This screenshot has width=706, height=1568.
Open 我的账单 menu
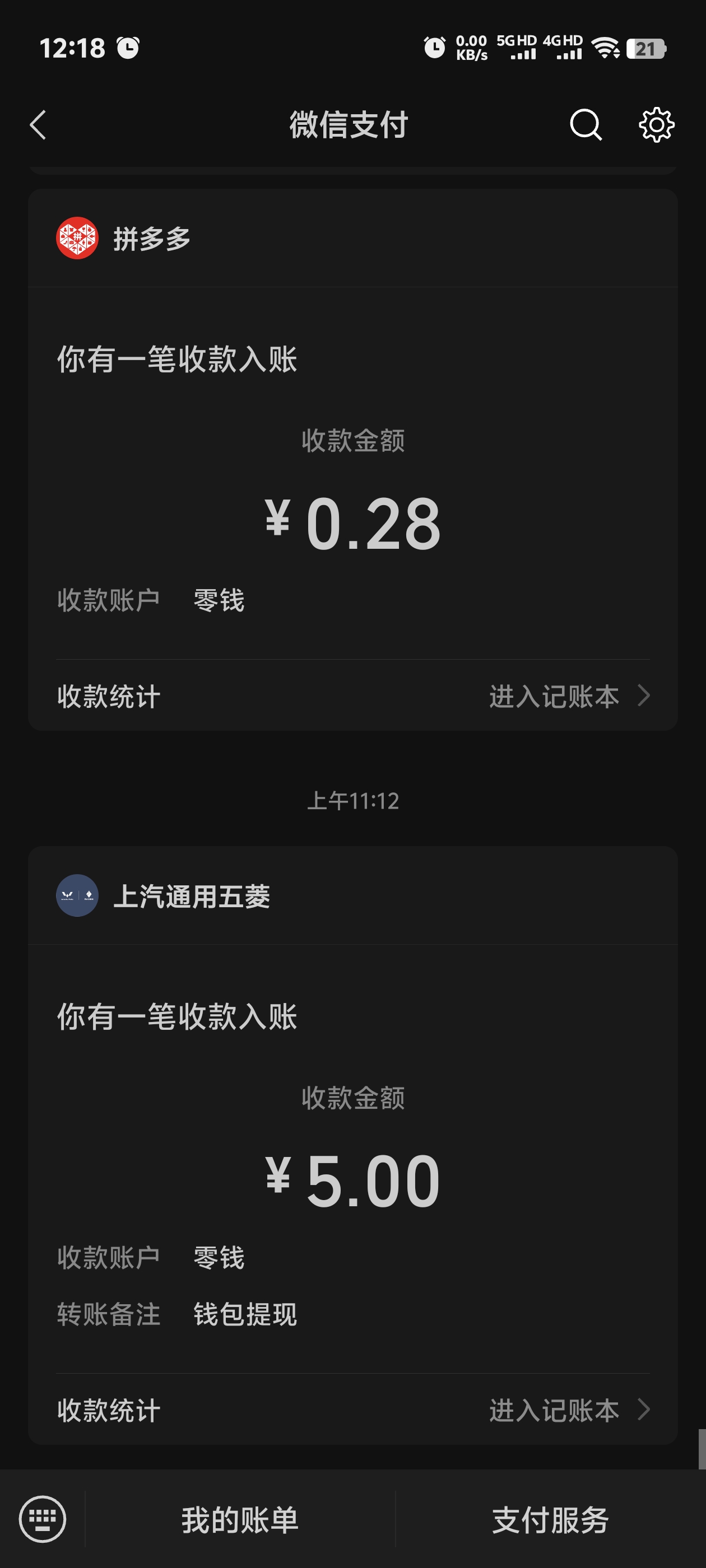pos(240,1520)
